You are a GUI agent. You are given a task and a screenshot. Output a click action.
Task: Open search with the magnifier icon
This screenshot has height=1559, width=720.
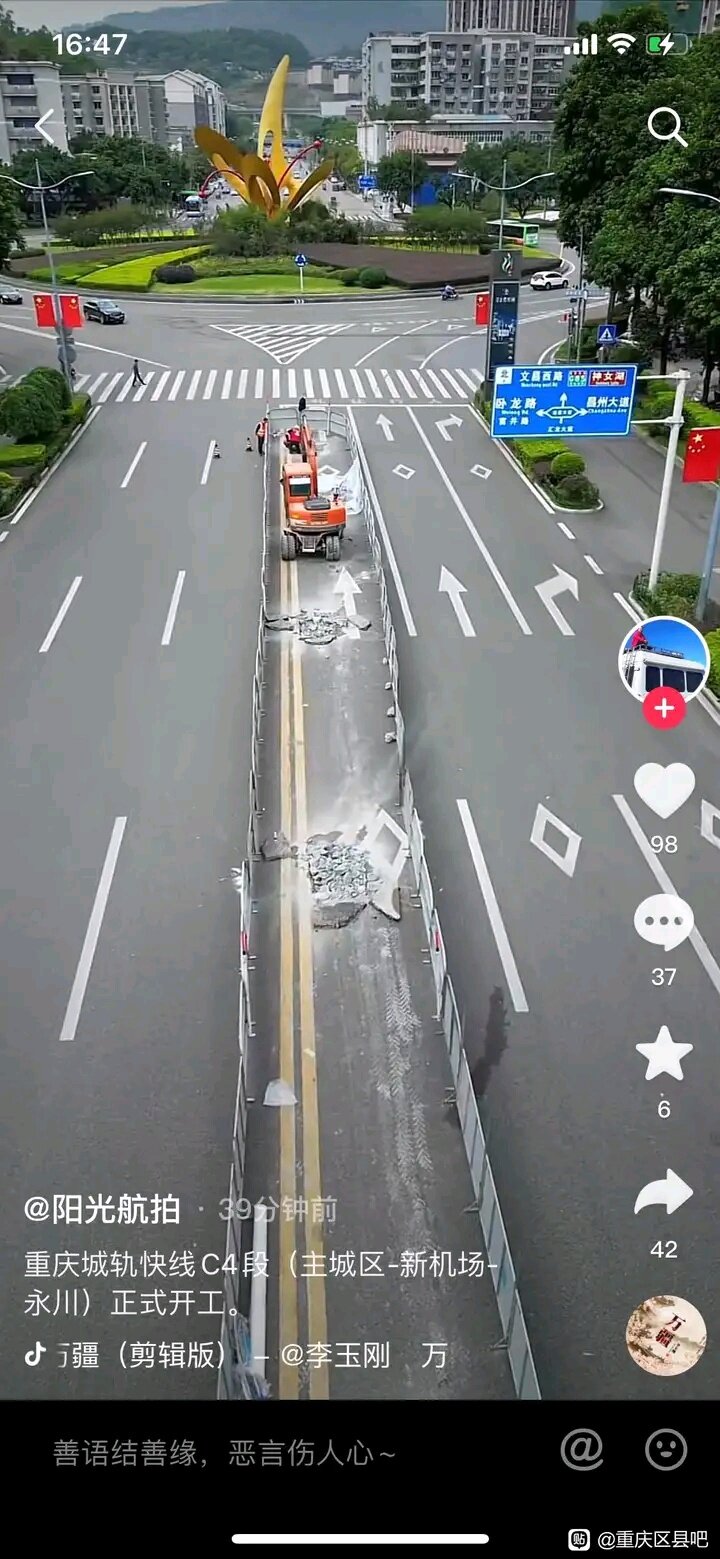(x=667, y=127)
